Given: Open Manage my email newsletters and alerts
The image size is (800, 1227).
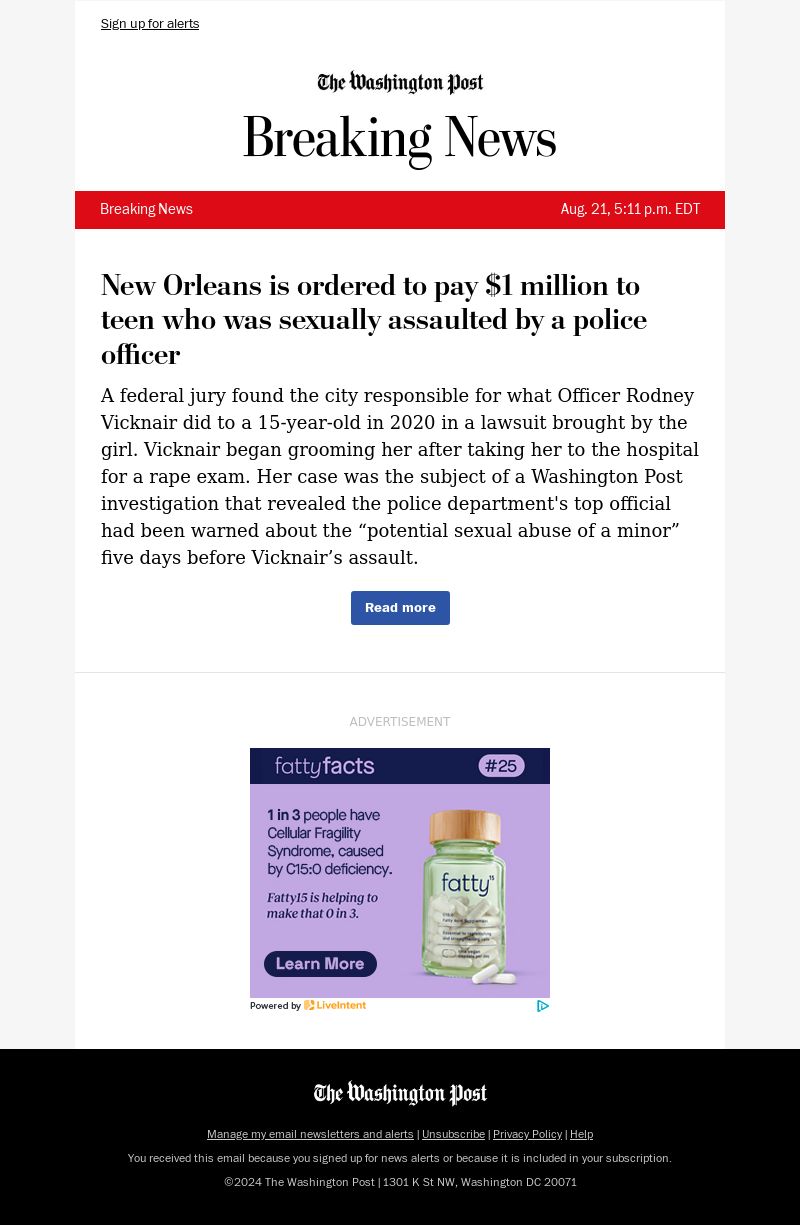Looking at the screenshot, I should coord(310,1134).
